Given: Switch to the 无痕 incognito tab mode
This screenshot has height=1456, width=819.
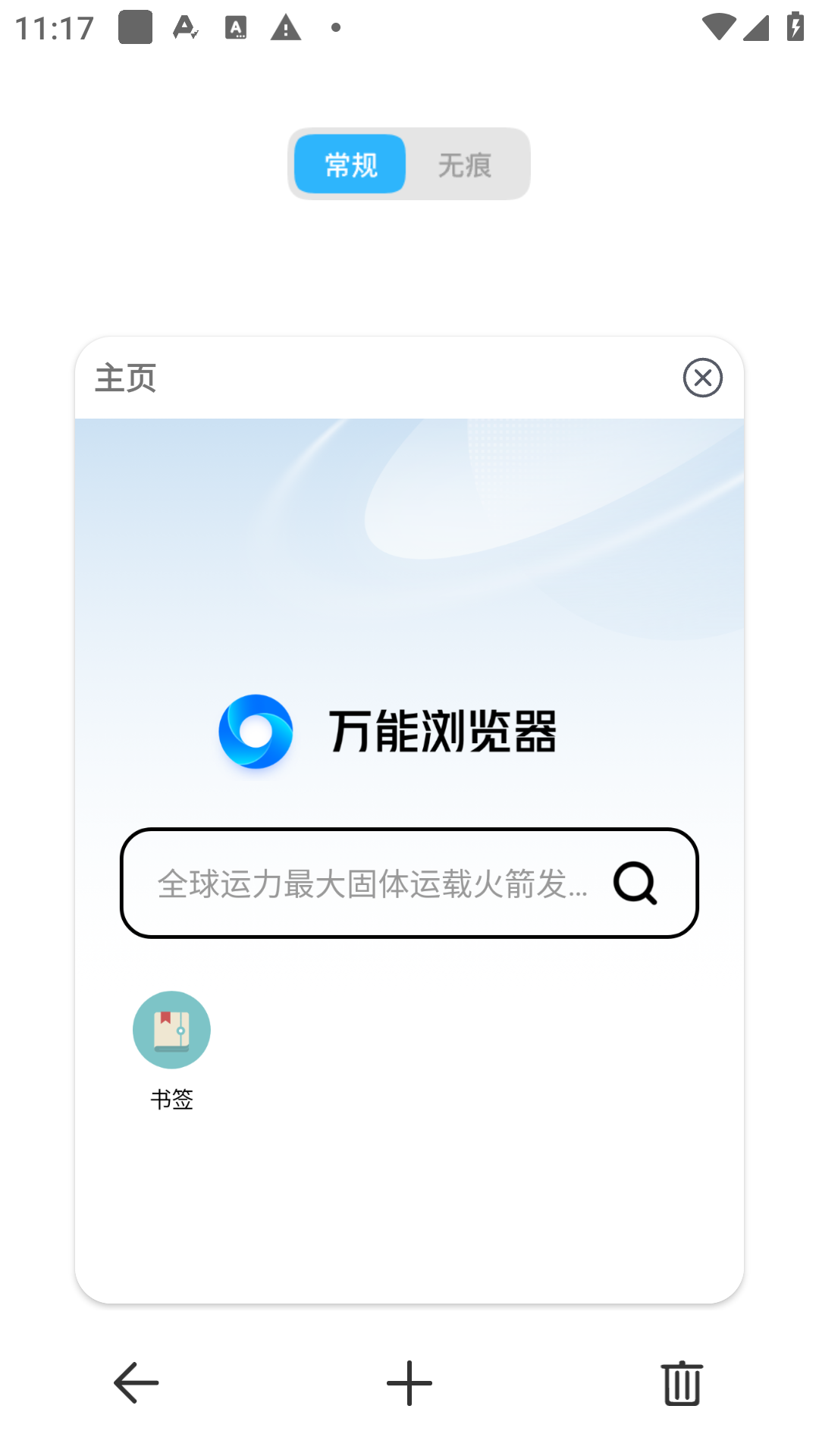Looking at the screenshot, I should click(x=465, y=165).
